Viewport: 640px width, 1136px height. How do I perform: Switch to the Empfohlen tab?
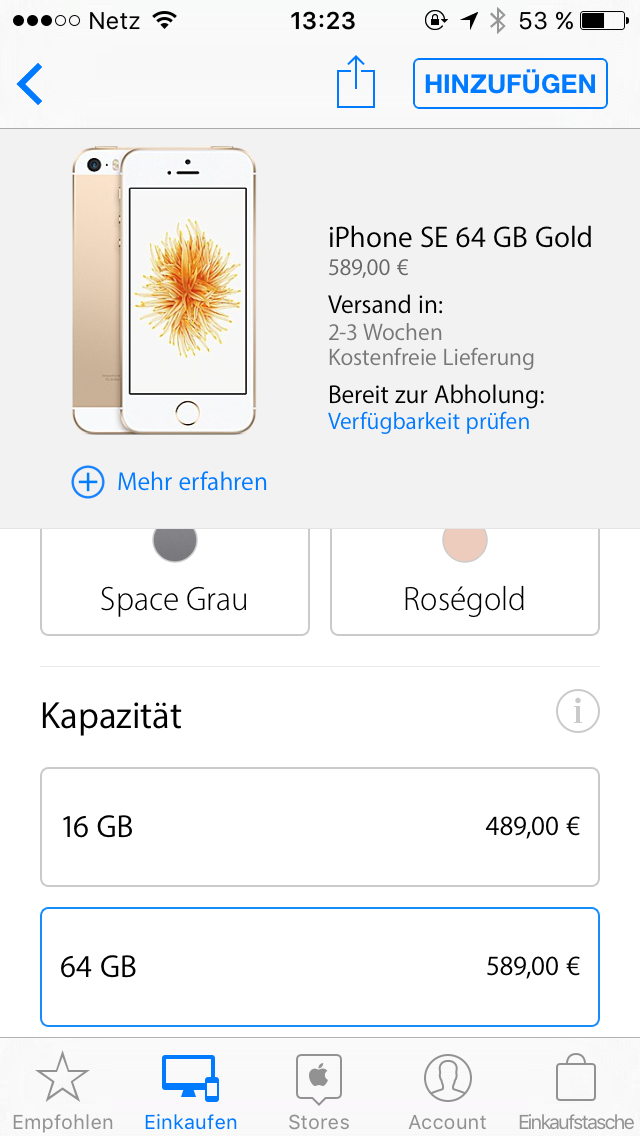coord(63,1090)
